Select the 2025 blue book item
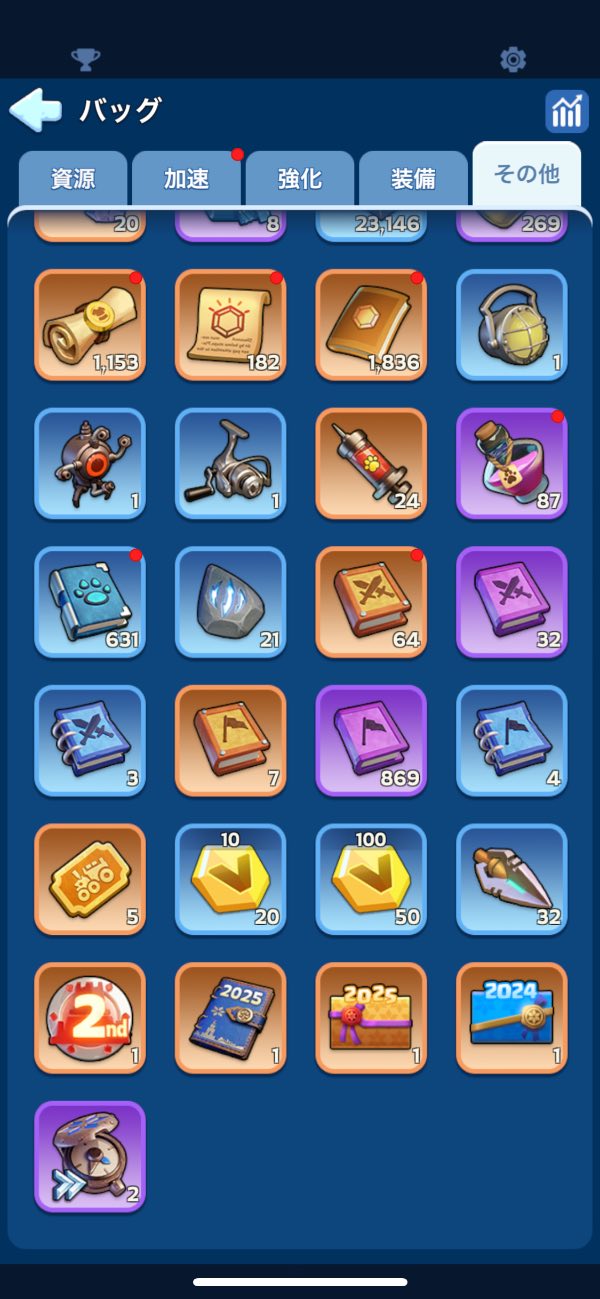Screen dimensions: 600x1299 coord(231,1018)
